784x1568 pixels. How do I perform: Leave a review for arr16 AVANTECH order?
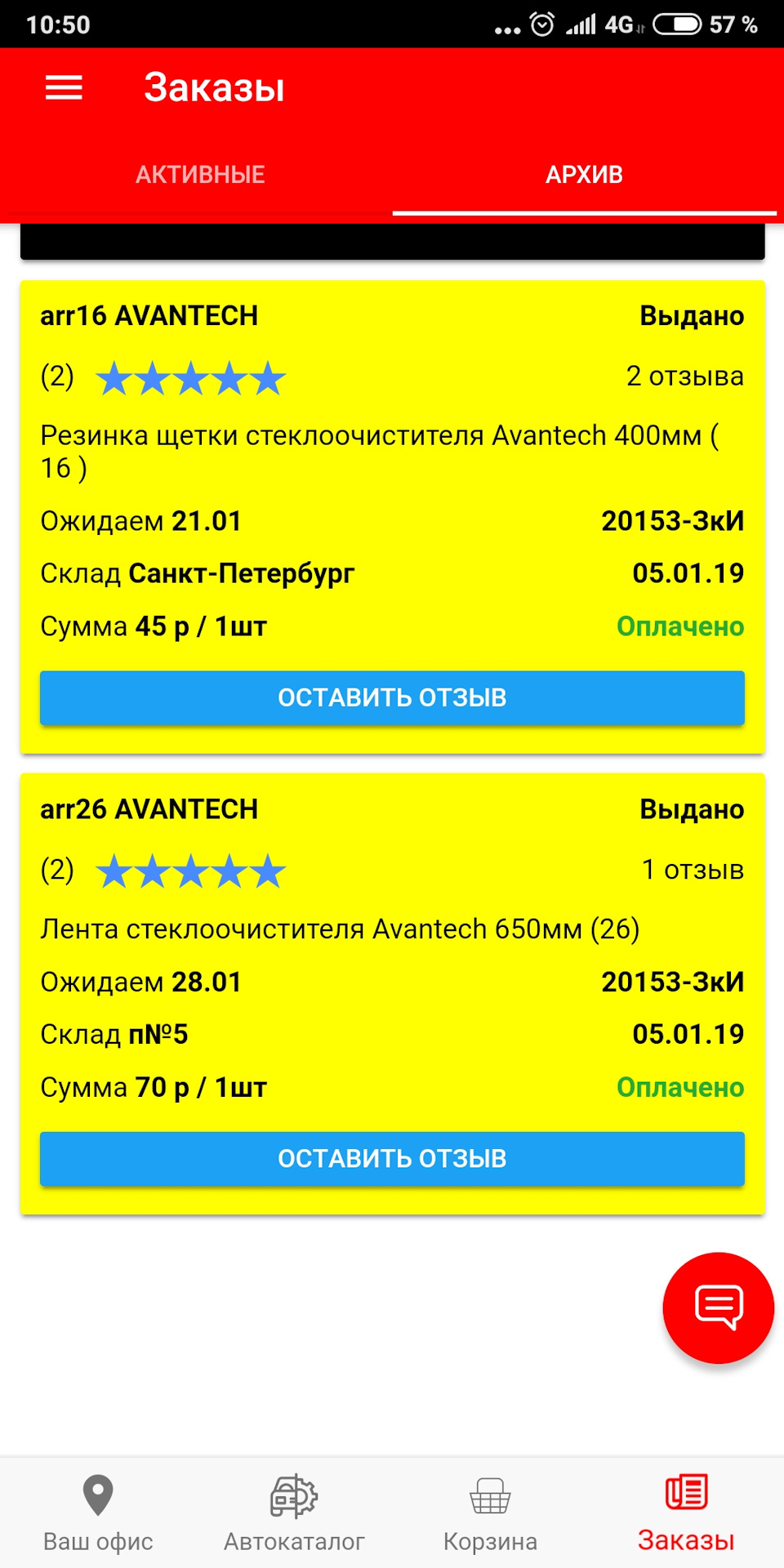tap(392, 697)
